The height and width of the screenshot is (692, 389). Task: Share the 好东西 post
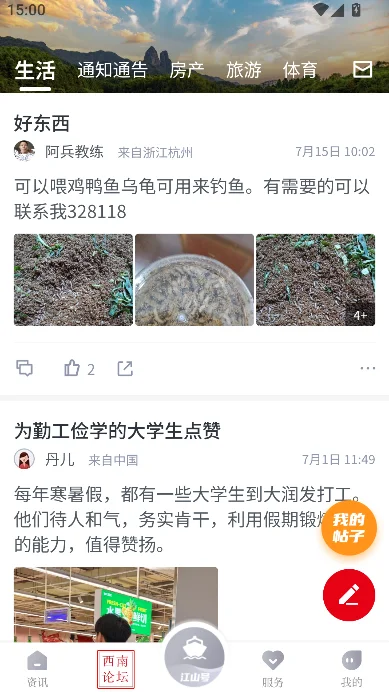125,369
